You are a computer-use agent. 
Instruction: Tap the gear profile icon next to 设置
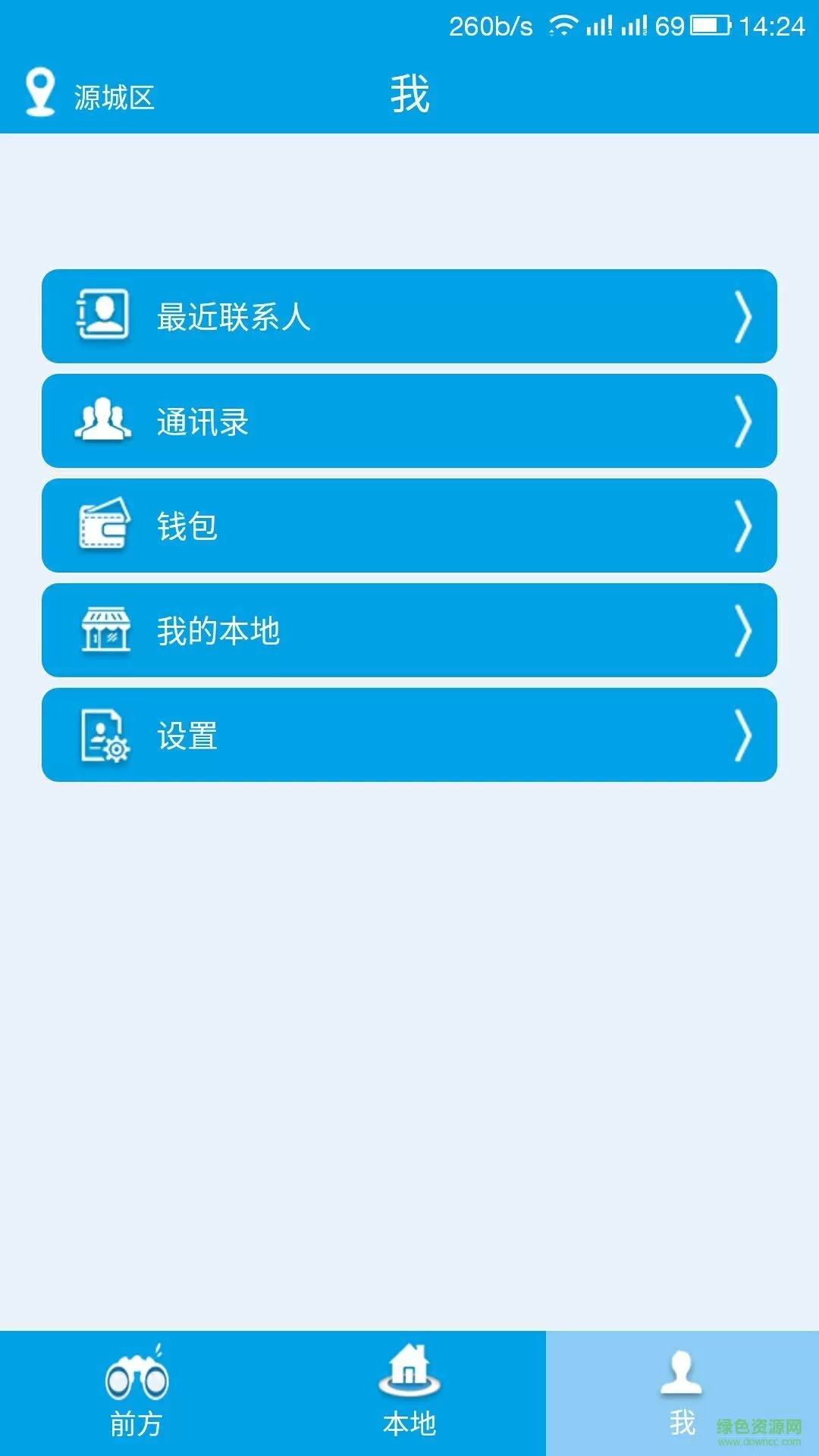tap(103, 736)
